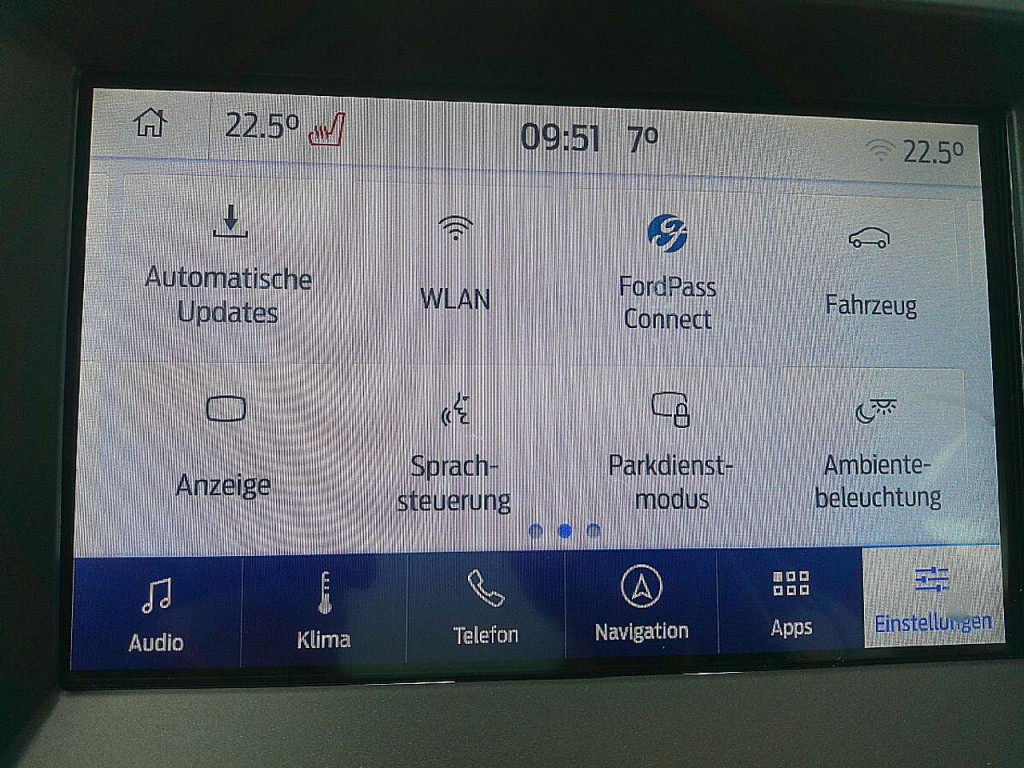Switch to the Audio tab
The image size is (1024, 768).
pyautogui.click(x=156, y=611)
